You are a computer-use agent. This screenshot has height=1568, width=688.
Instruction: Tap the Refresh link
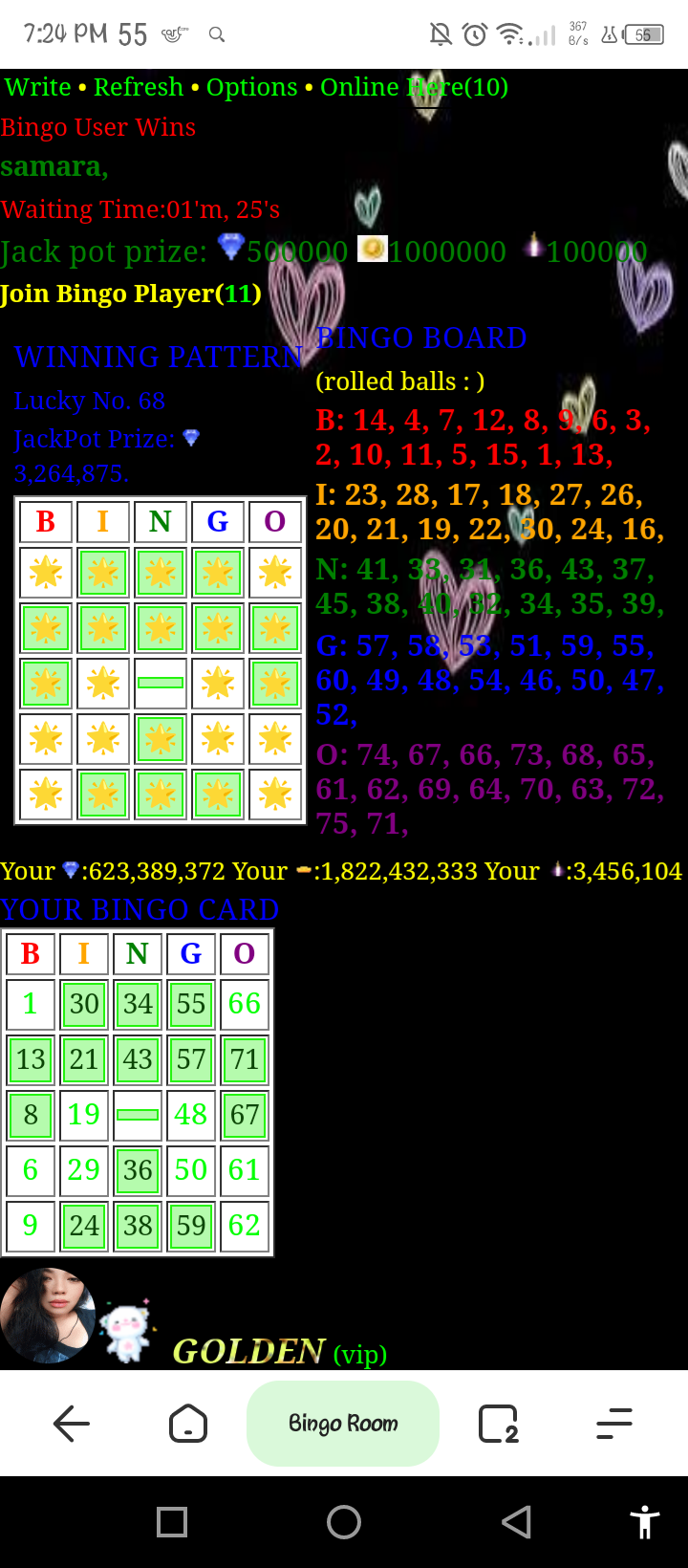(138, 87)
